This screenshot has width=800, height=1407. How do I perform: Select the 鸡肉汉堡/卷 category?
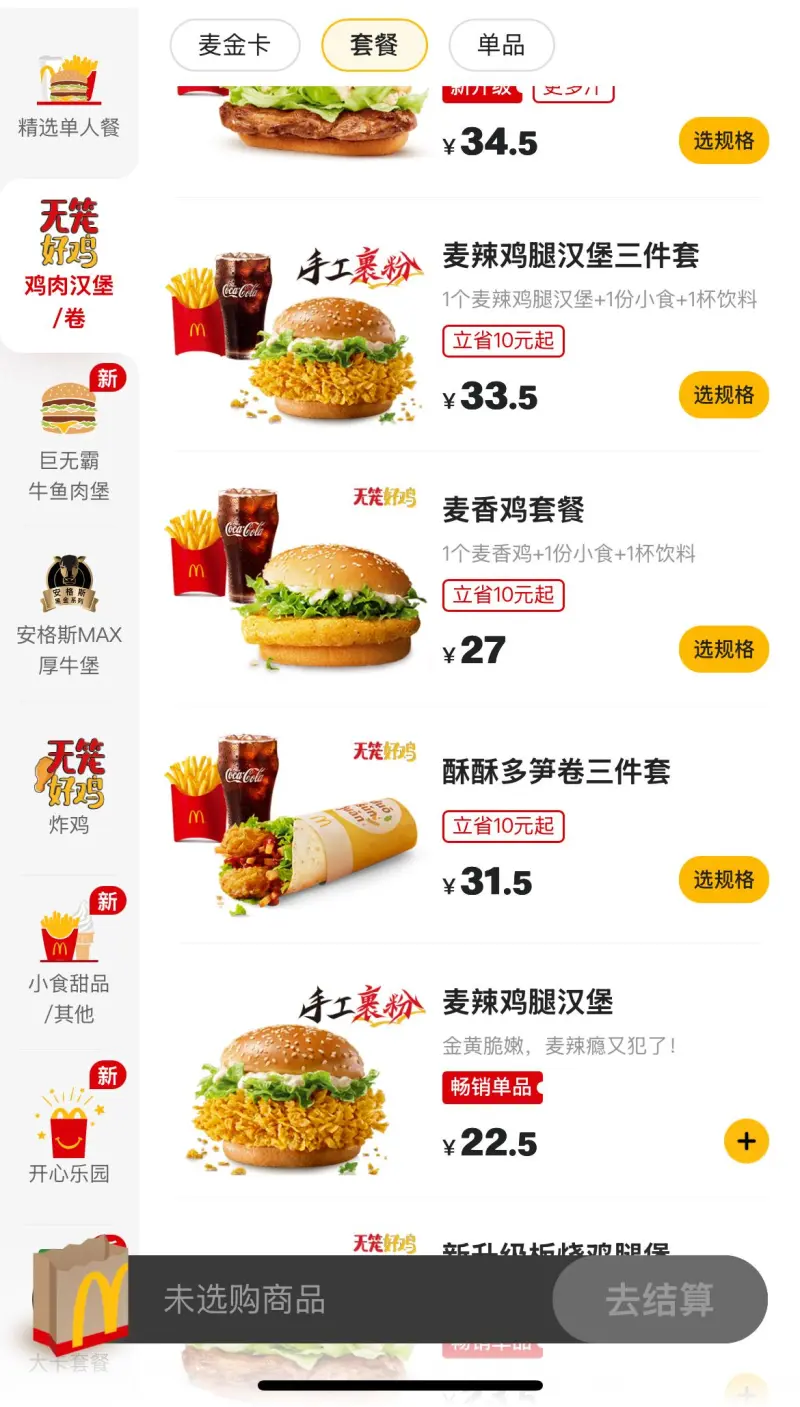tap(69, 265)
